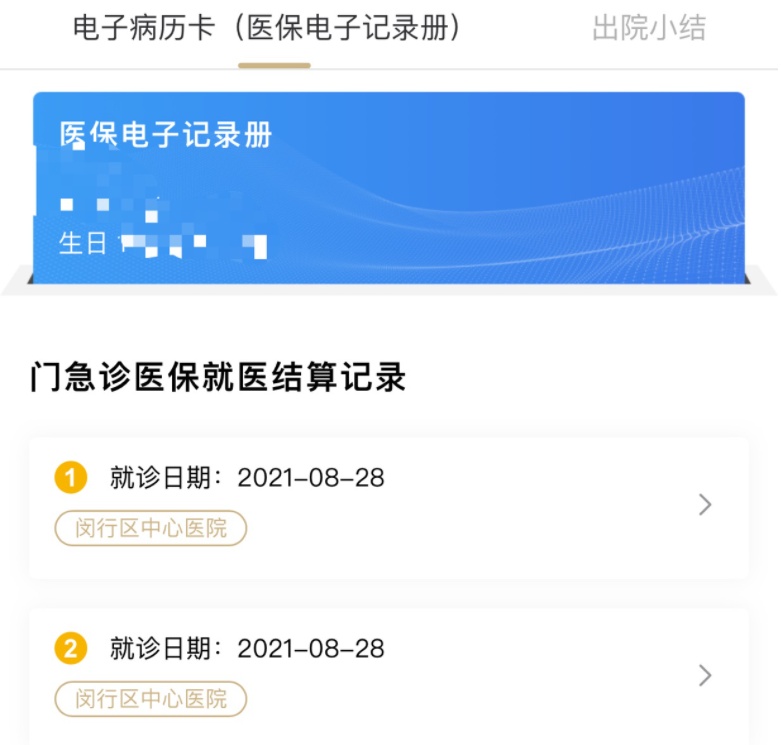This screenshot has height=745, width=781.
Task: Open visit record number 1
Action: [388, 506]
